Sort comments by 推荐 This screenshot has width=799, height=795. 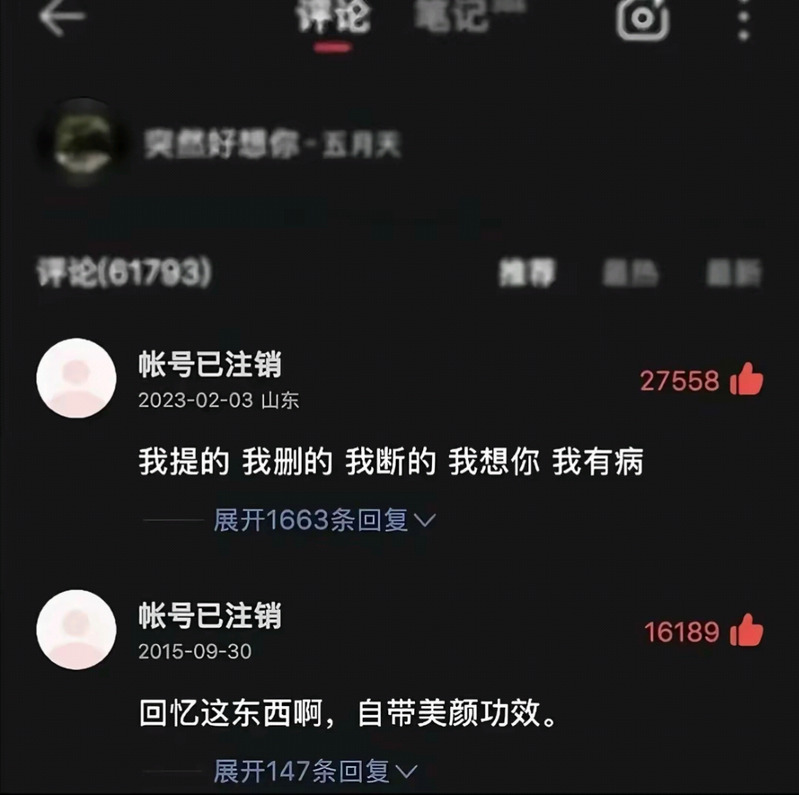point(529,272)
